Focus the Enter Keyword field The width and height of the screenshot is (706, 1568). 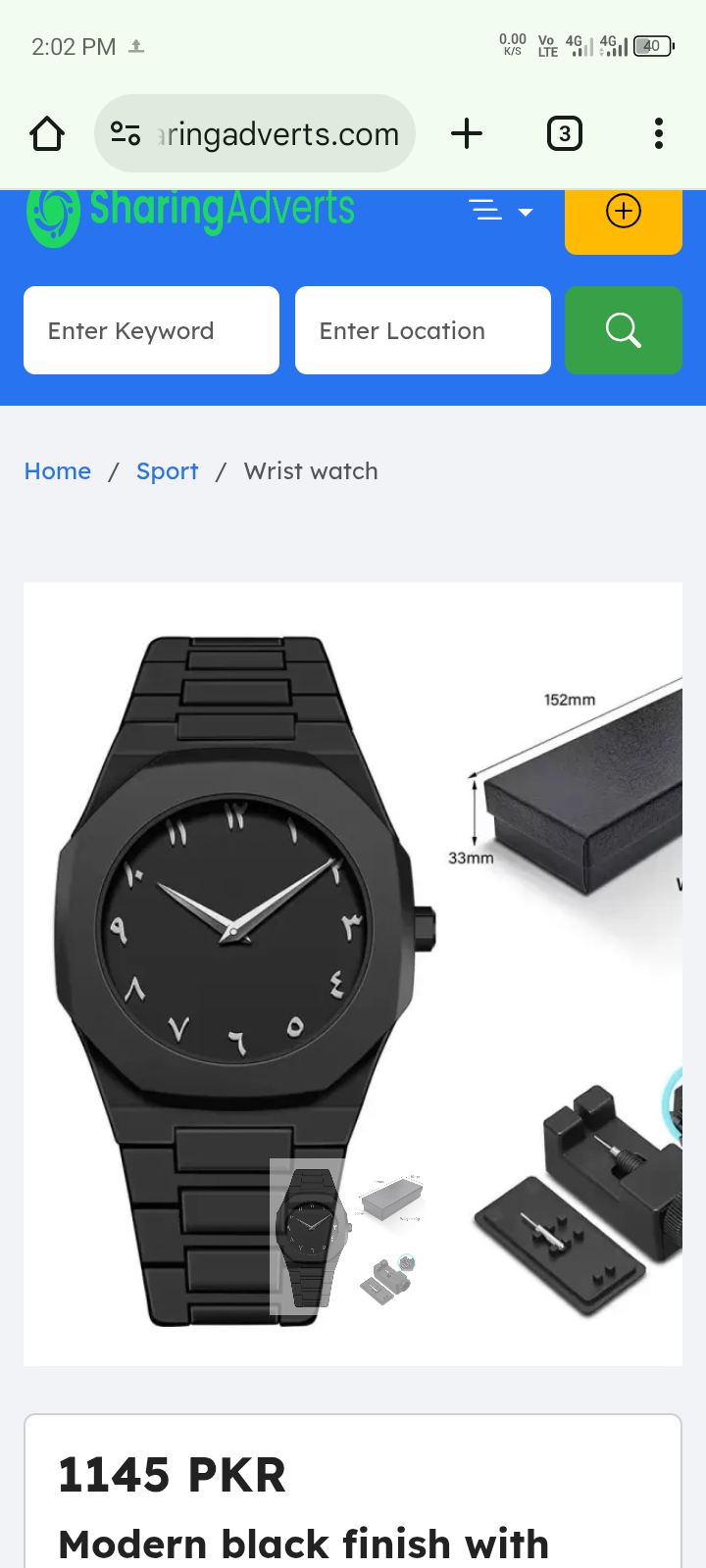click(151, 330)
